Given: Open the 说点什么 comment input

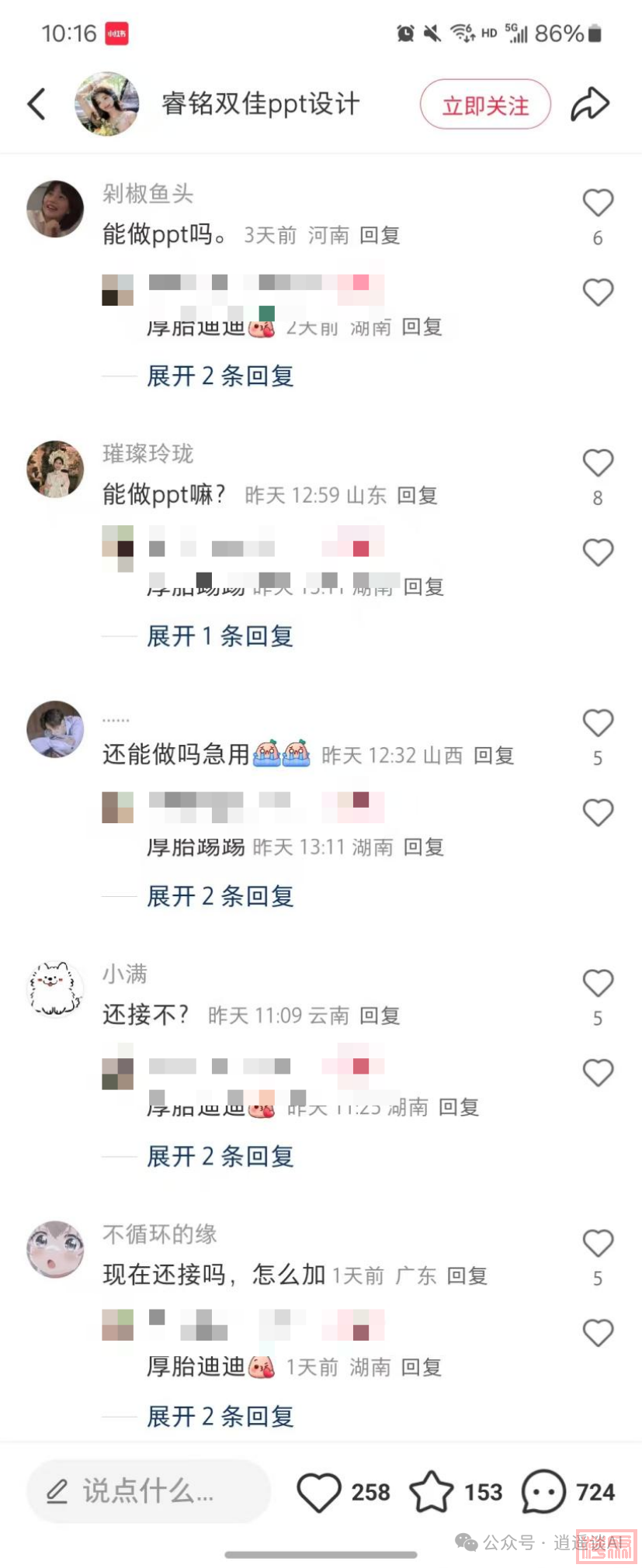Looking at the screenshot, I should 147,1491.
